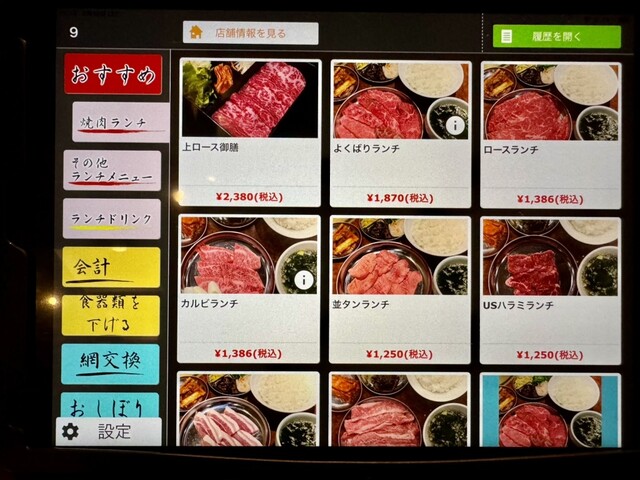The image size is (640, 480).
Task: Pick the USハラミランチ menu card
Action: tap(550, 288)
